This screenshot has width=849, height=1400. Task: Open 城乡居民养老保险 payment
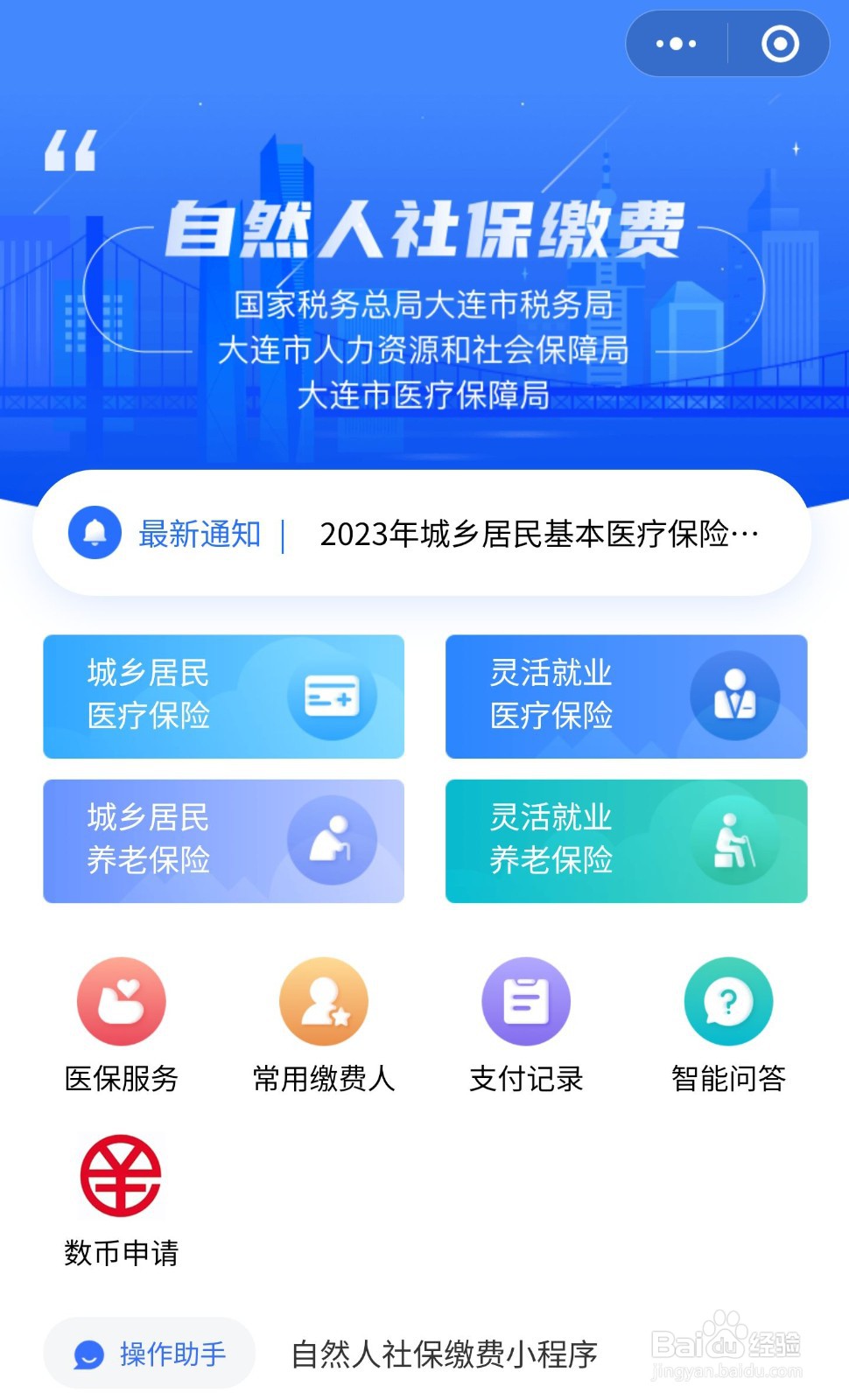(x=223, y=840)
